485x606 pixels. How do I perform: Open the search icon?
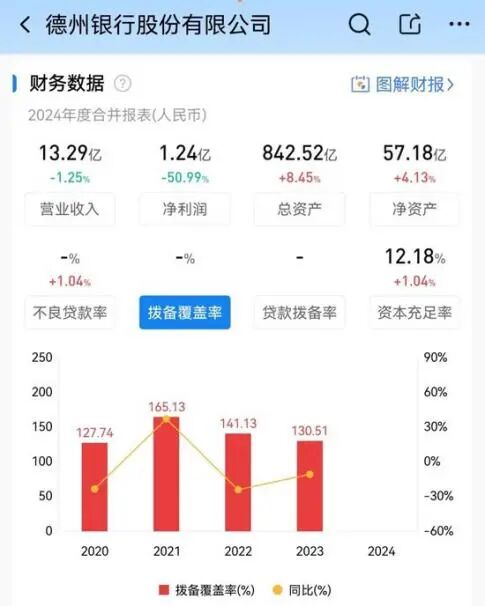359,25
